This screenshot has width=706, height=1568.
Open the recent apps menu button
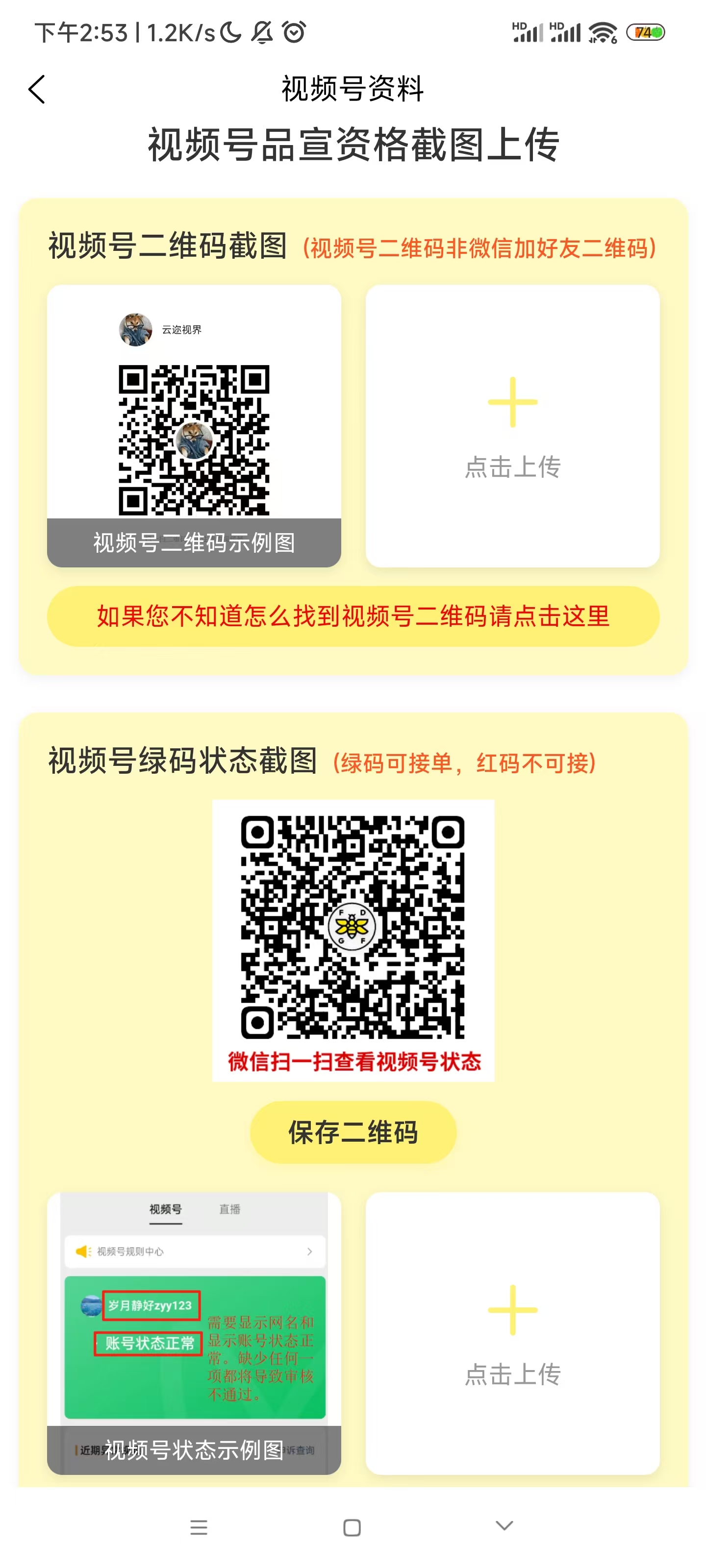(x=199, y=1528)
